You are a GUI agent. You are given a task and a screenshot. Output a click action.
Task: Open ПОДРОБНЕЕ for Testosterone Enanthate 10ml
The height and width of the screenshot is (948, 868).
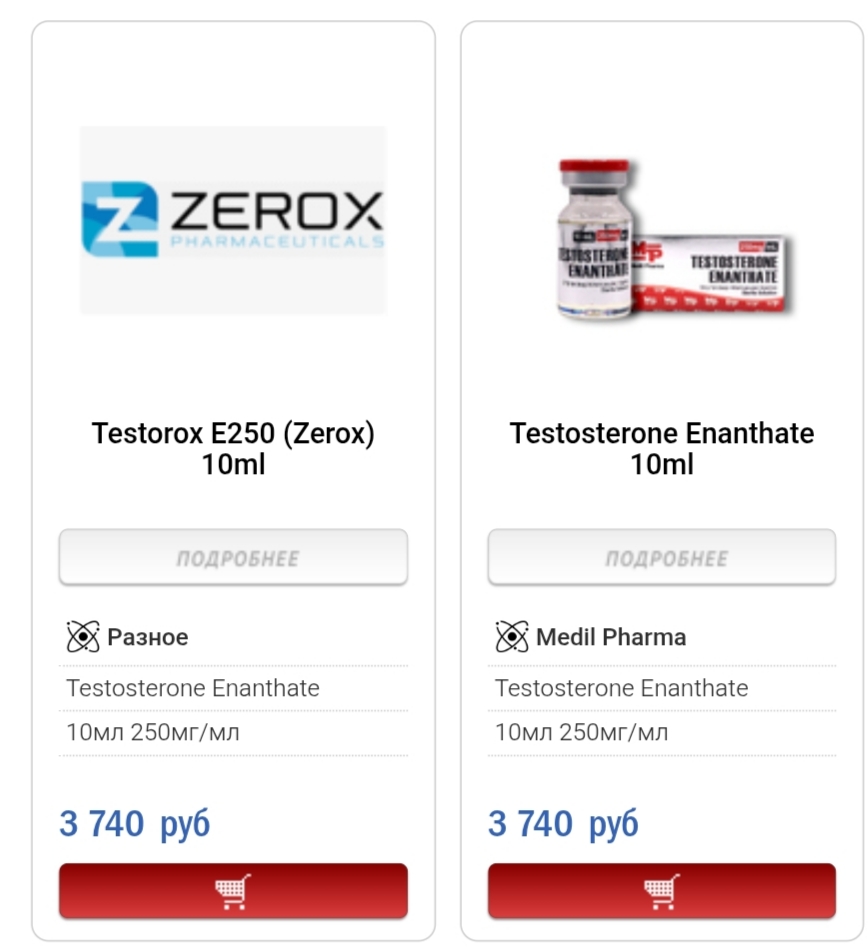click(662, 557)
